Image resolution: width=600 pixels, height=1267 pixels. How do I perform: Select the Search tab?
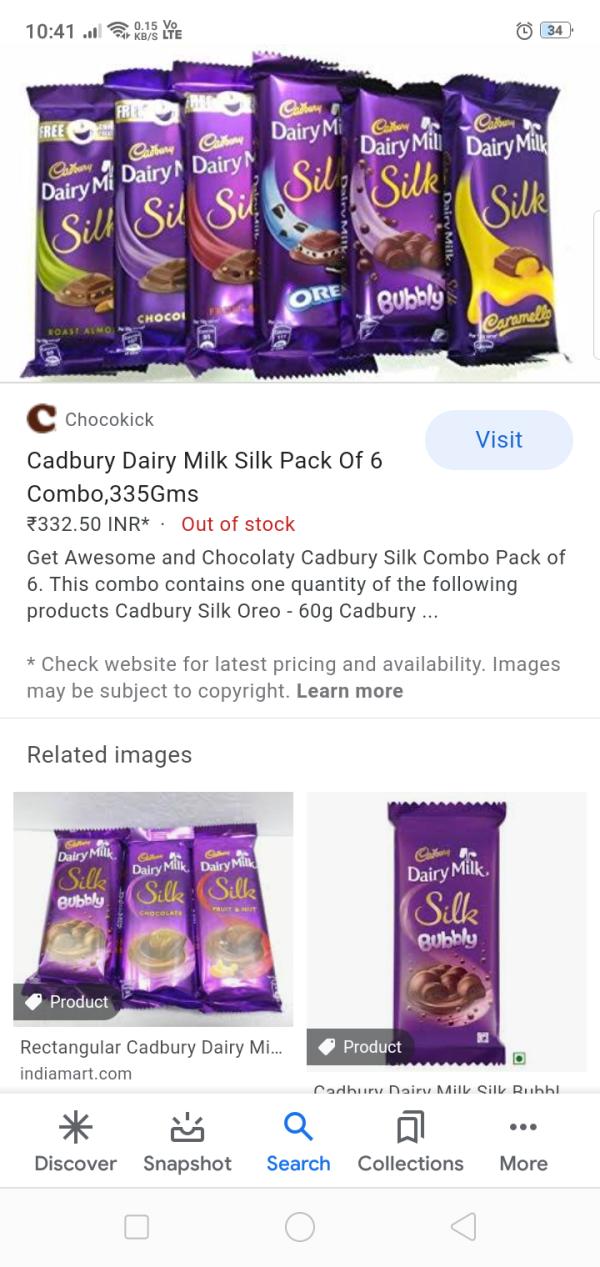(298, 1143)
